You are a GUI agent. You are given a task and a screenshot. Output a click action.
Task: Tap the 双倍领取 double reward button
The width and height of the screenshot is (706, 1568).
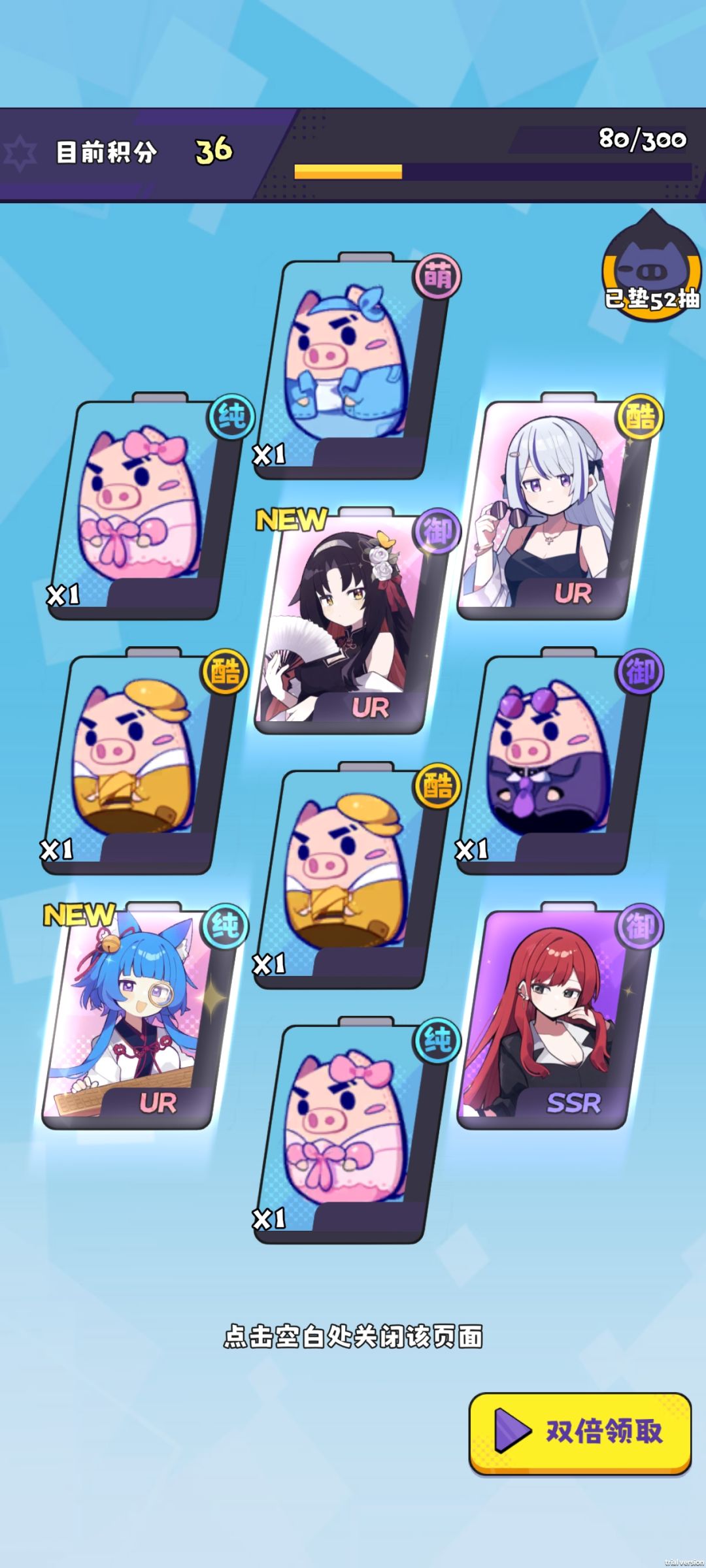click(x=580, y=1433)
